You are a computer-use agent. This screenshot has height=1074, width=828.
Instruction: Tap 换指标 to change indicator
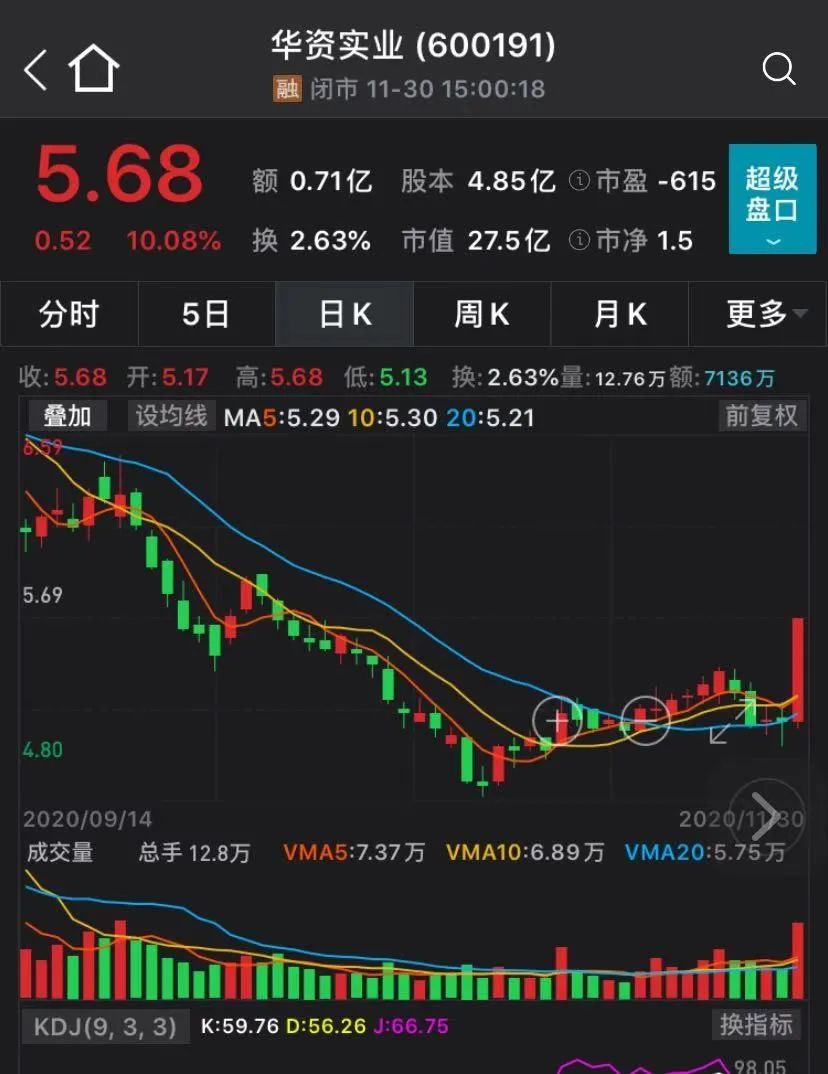point(757,1024)
